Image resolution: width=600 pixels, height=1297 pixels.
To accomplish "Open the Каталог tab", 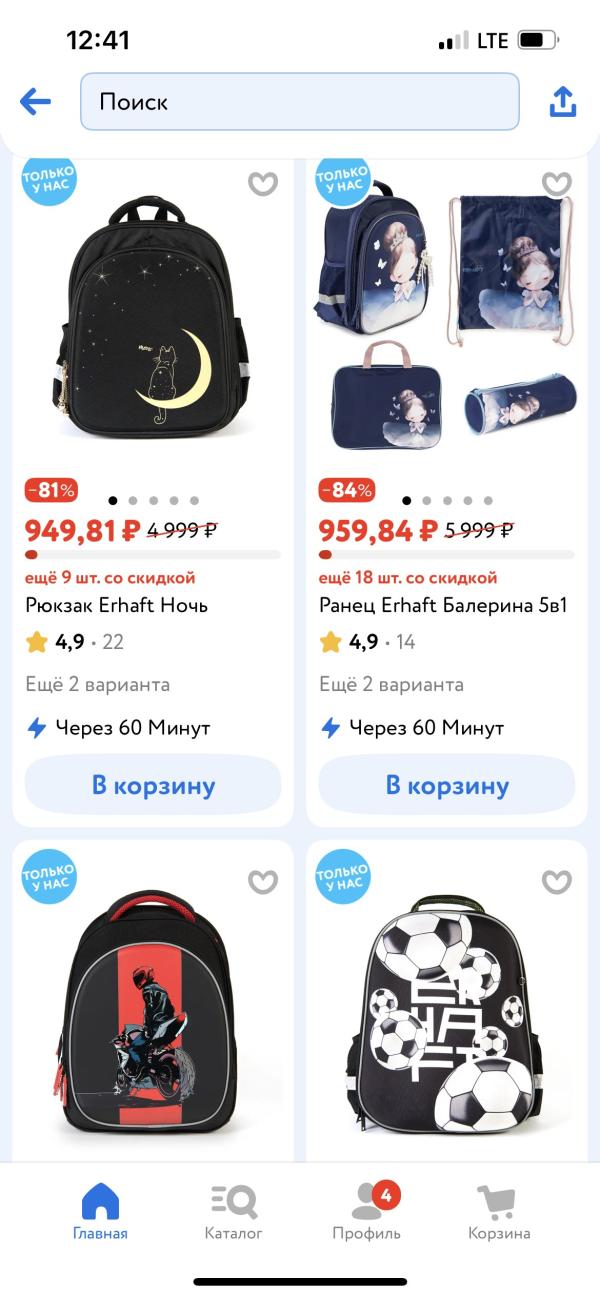I will 233,1211.
